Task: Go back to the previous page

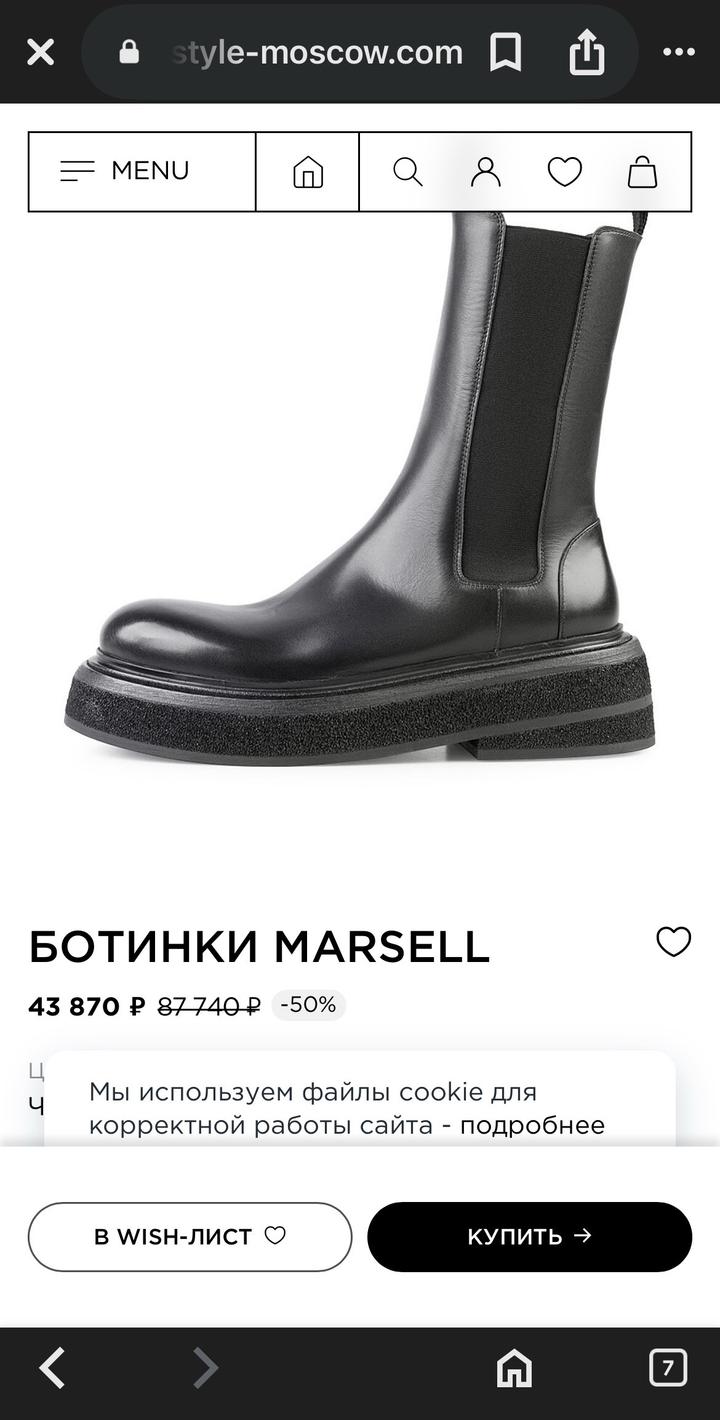Action: pos(52,1367)
